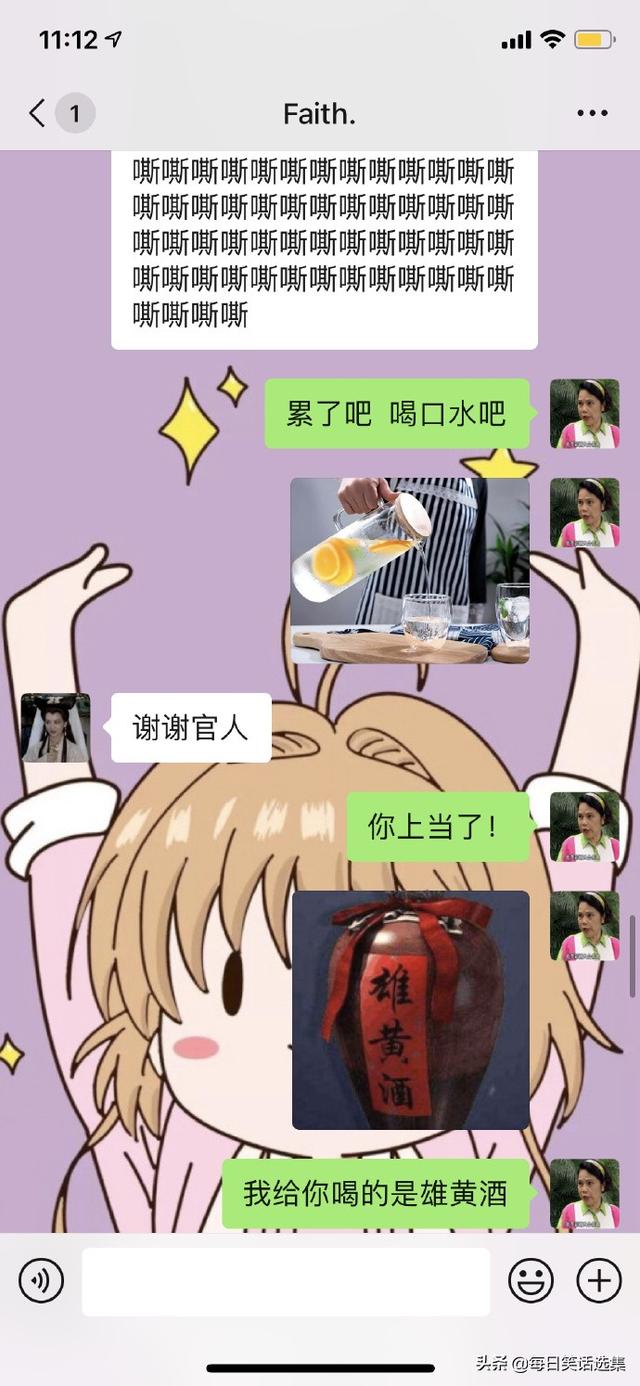Open the plus attachments menu
This screenshot has width=640, height=1386.
coord(599,1280)
